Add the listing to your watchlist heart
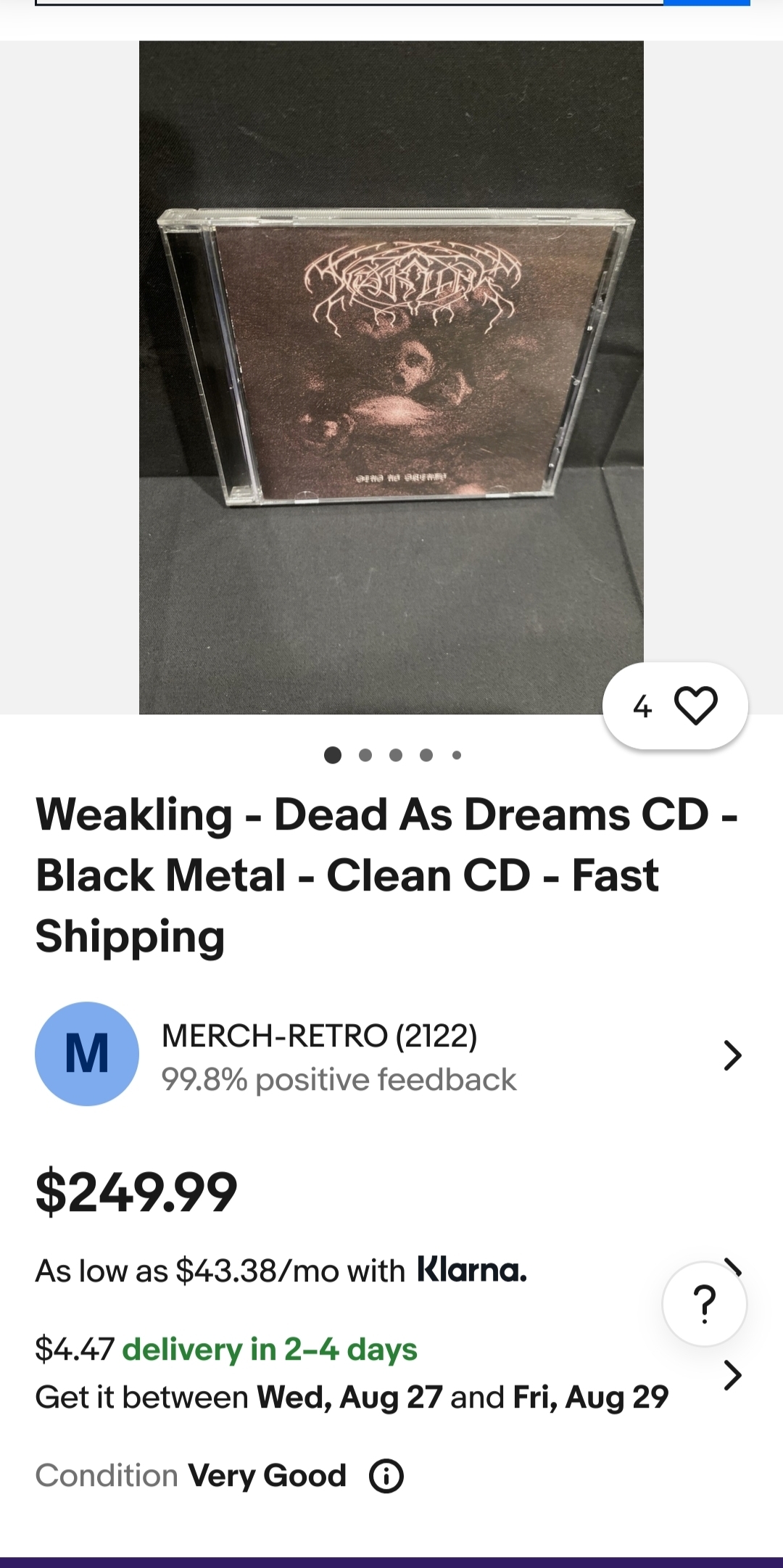Screen dimensions: 783x1568 point(695,706)
